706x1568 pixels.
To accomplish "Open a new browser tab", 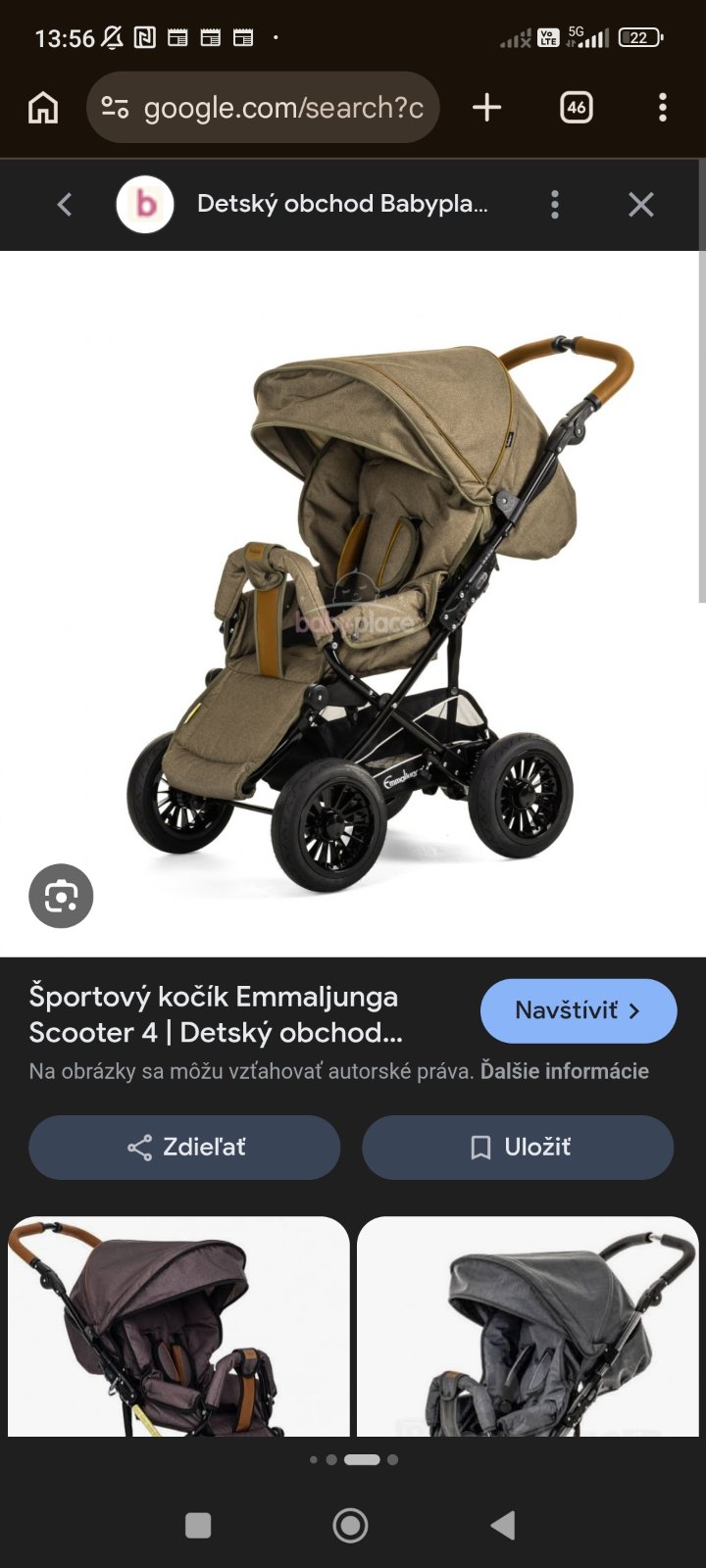I will pyautogui.click(x=486, y=108).
